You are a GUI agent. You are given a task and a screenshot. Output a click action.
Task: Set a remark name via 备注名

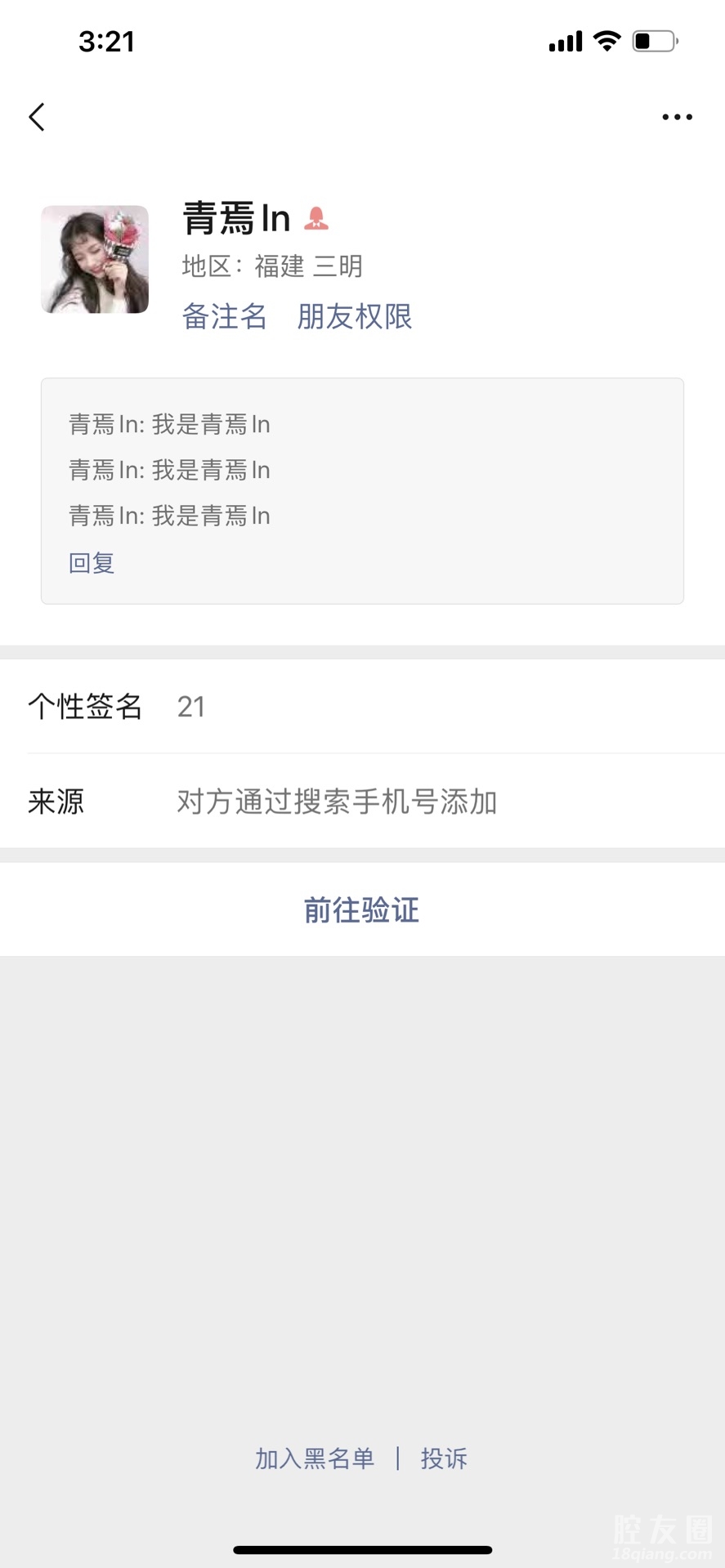pyautogui.click(x=224, y=316)
